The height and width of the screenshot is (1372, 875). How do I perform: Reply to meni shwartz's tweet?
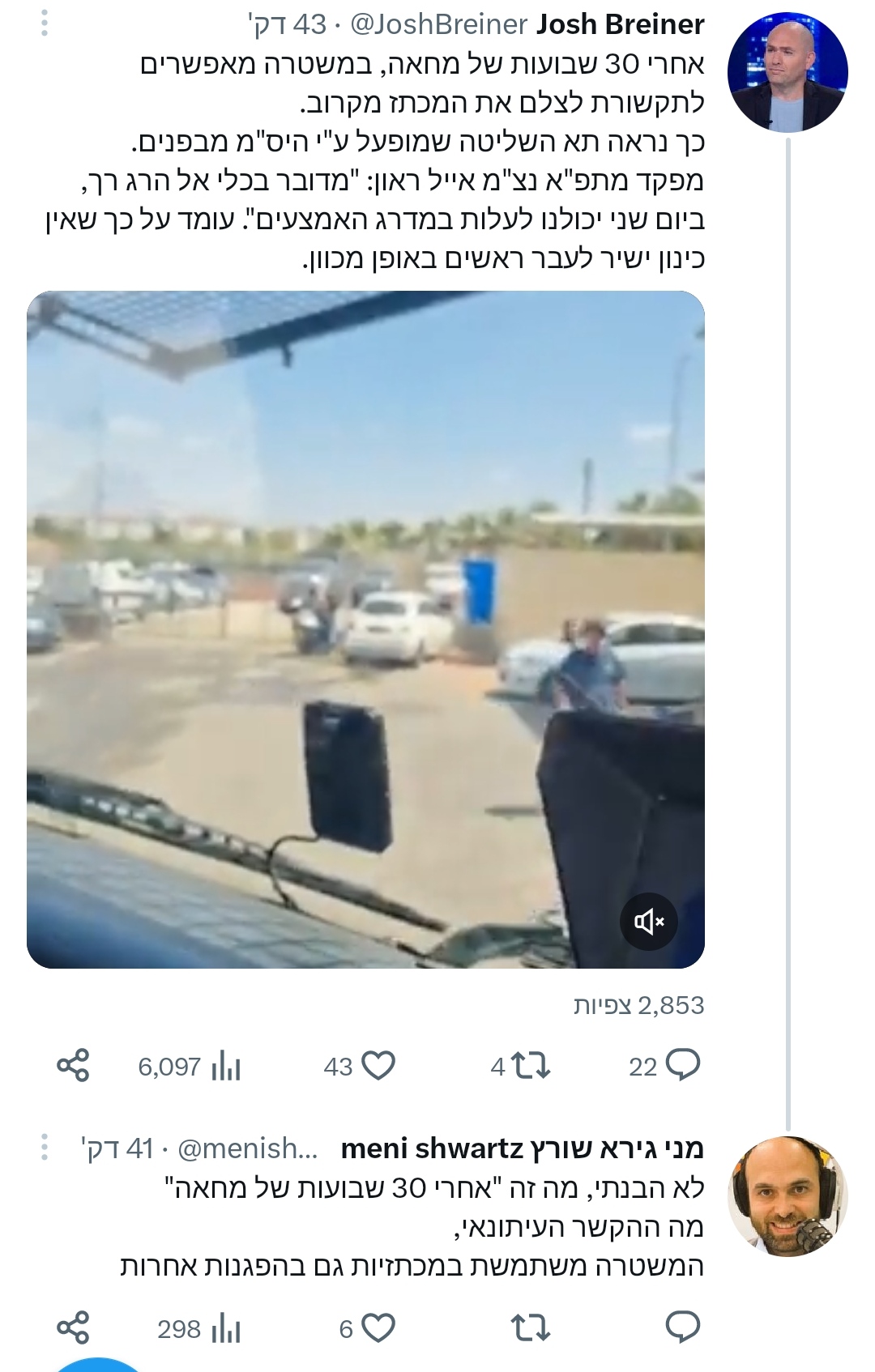pyautogui.click(x=682, y=1328)
